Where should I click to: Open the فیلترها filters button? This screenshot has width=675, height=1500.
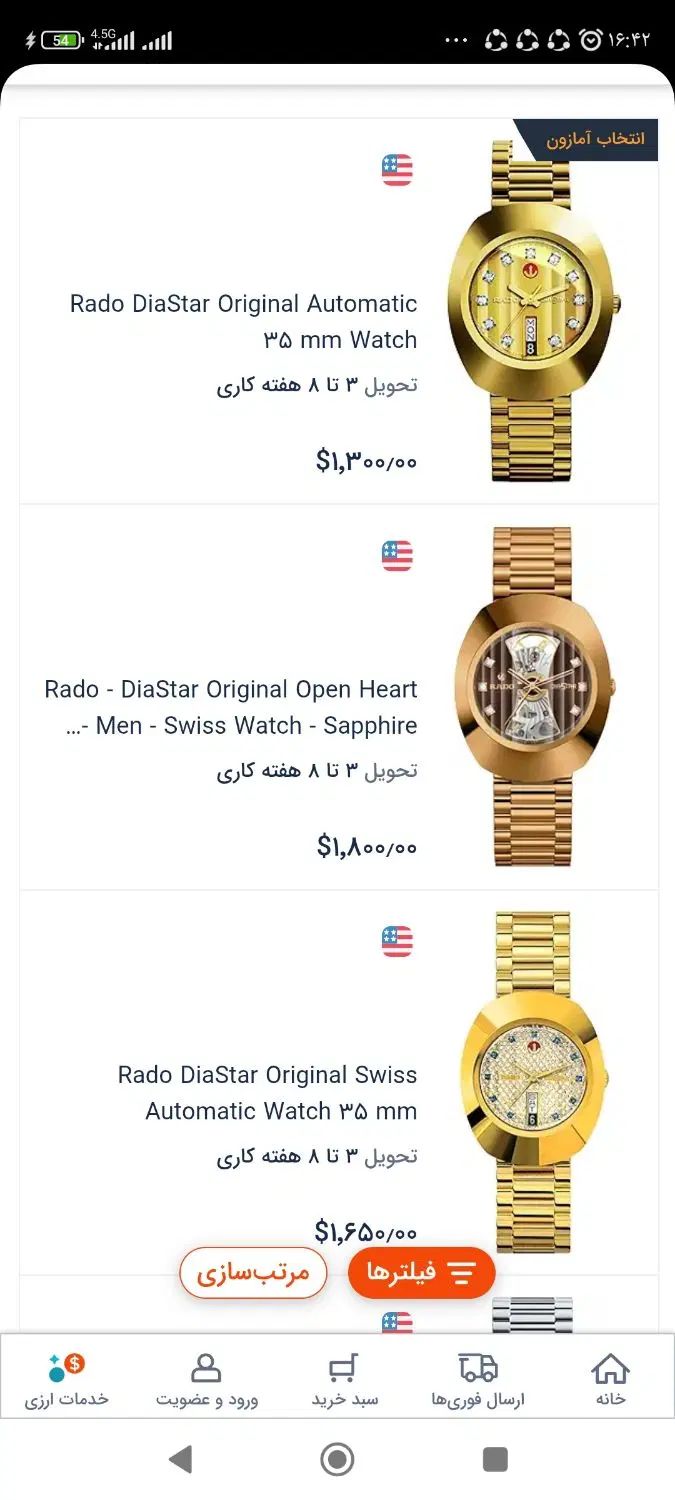click(421, 1273)
